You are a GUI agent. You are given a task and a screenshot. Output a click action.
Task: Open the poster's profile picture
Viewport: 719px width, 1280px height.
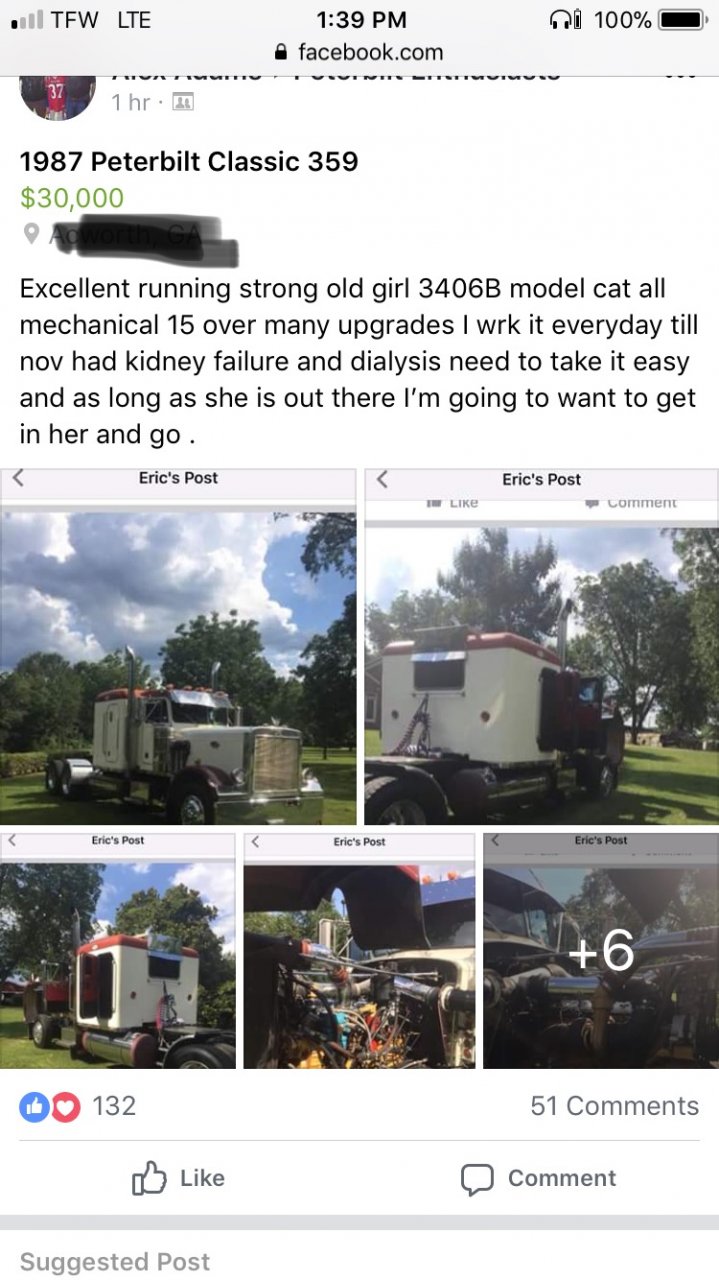pos(57,96)
